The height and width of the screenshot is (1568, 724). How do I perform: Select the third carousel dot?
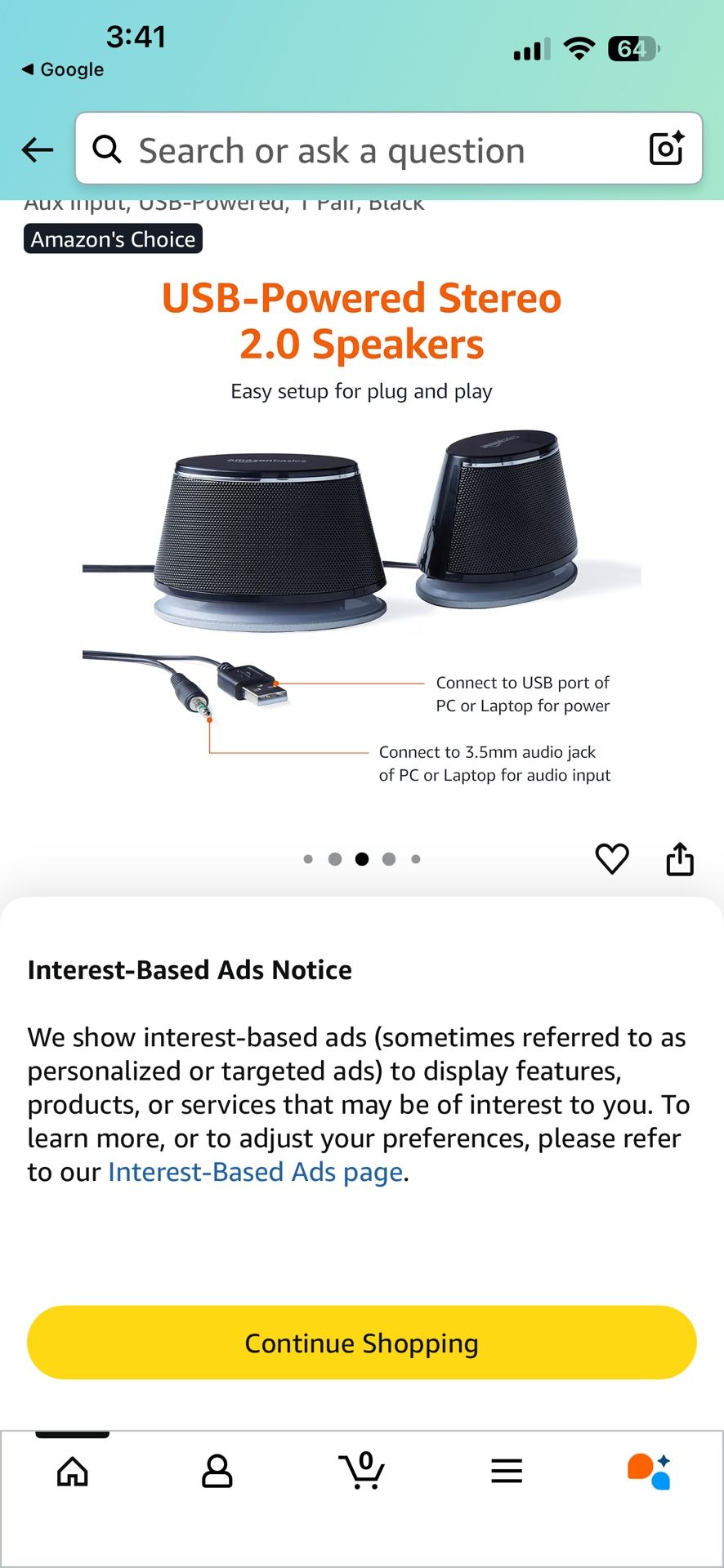(x=362, y=859)
